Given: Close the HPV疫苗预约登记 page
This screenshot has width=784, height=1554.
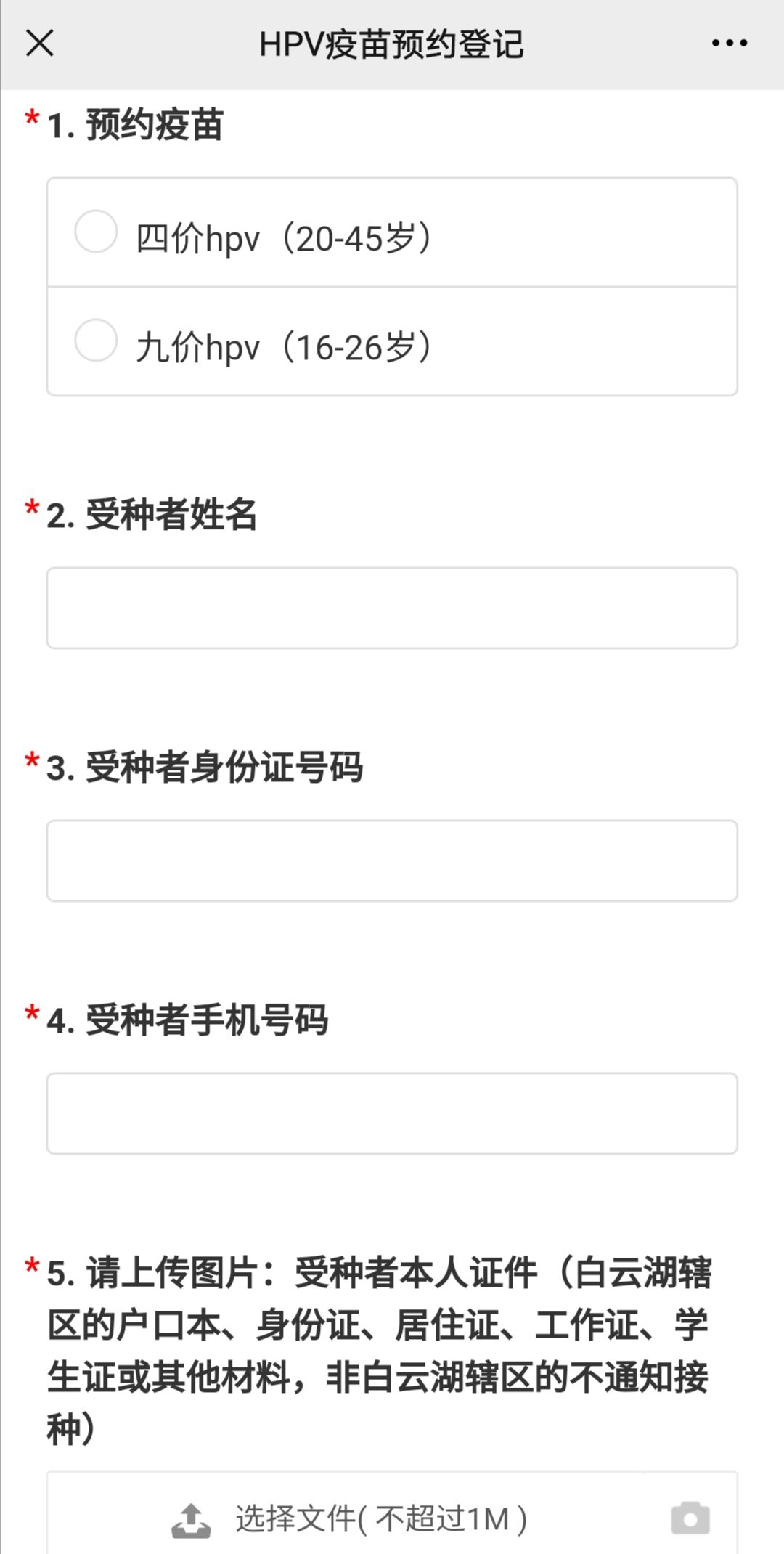Looking at the screenshot, I should click(40, 44).
